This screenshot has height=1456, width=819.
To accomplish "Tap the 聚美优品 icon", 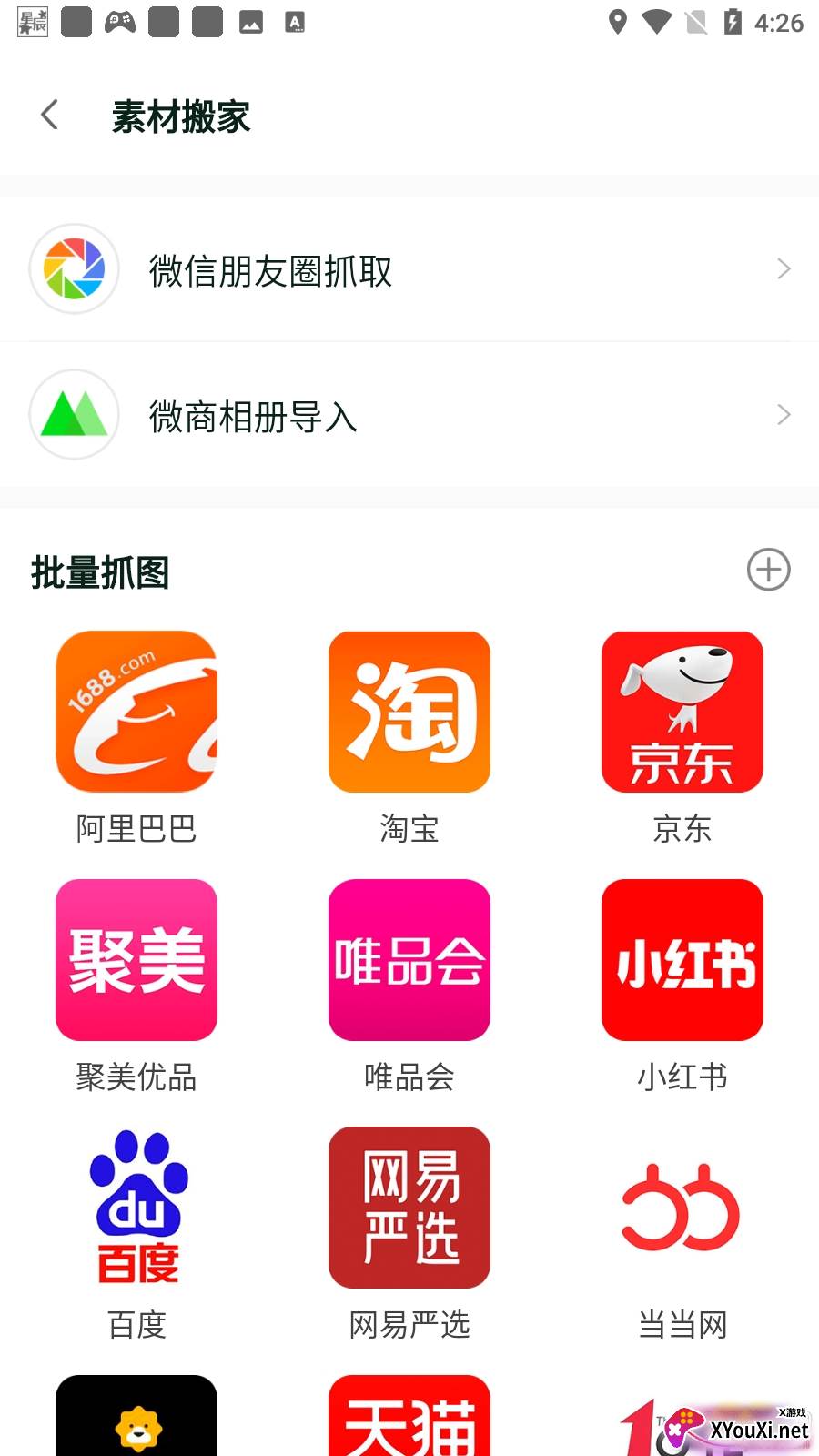I will (x=136, y=959).
